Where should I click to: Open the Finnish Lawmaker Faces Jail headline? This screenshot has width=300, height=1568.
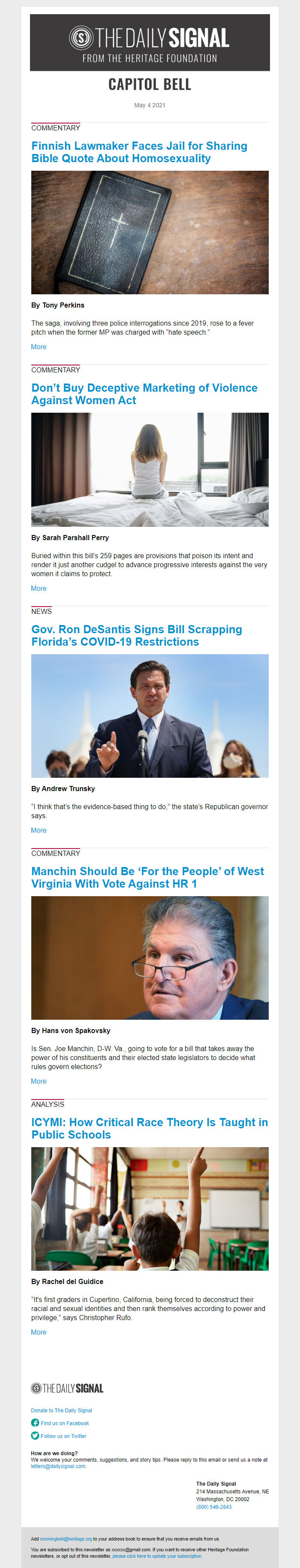(x=139, y=152)
